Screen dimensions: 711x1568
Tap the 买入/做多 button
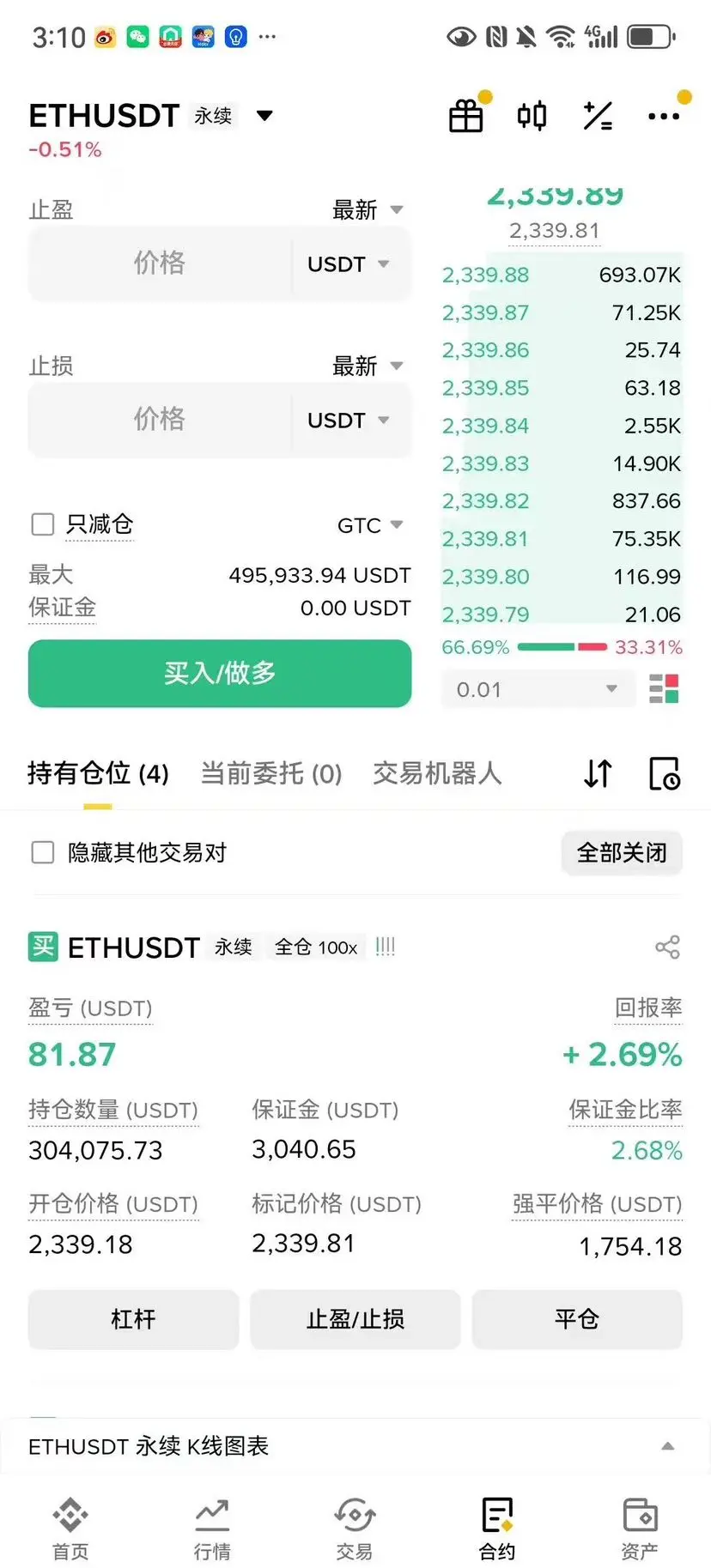pos(220,673)
